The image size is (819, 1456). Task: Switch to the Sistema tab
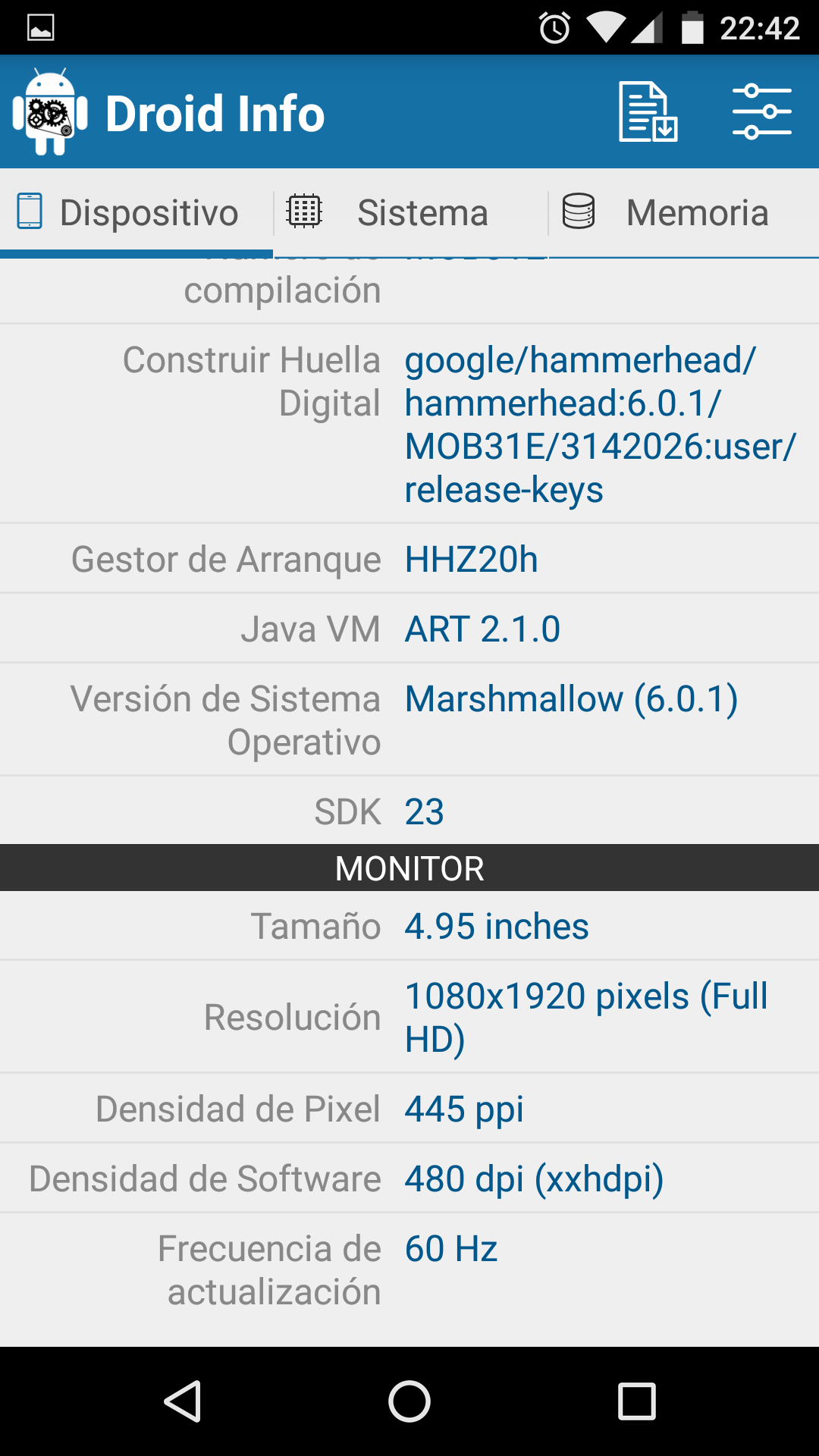click(x=410, y=212)
